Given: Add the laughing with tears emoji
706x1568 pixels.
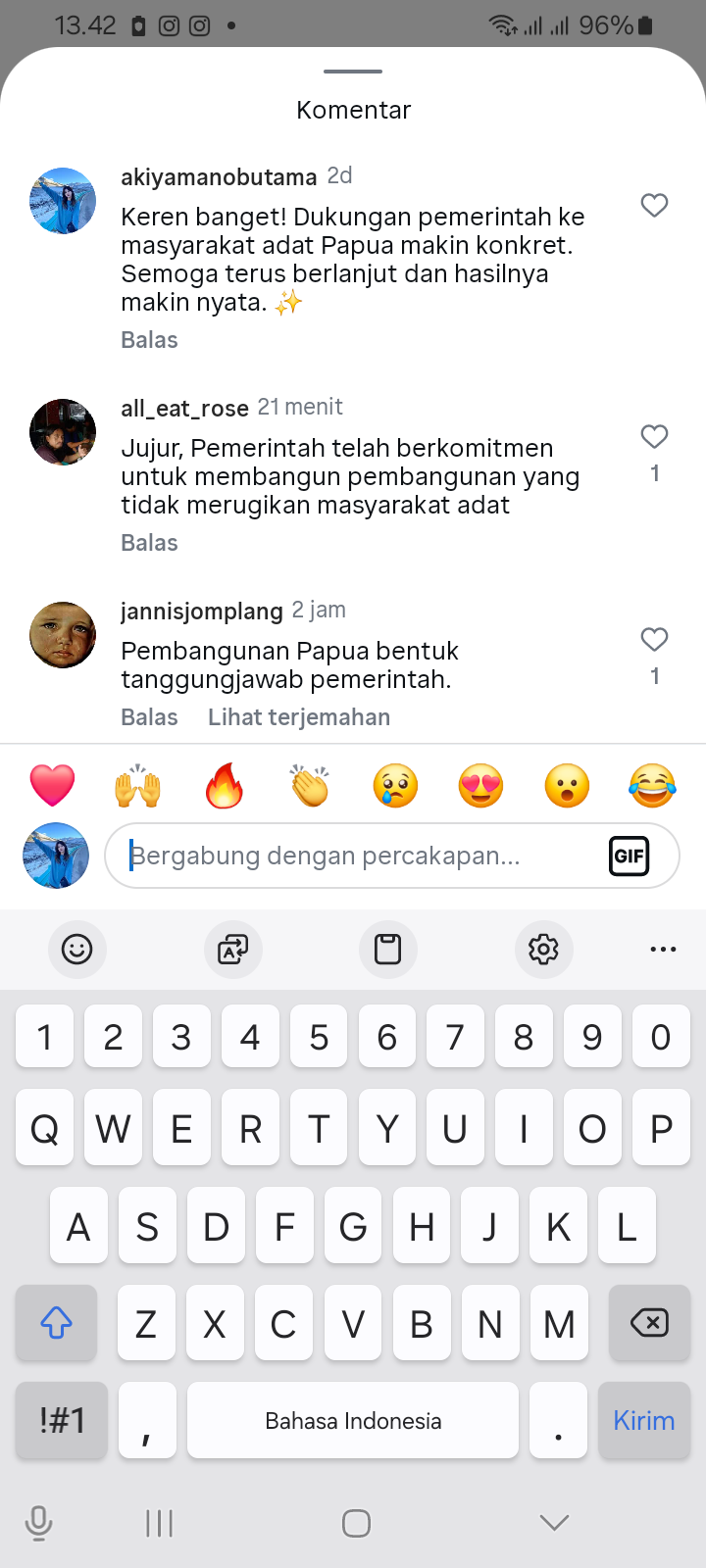Looking at the screenshot, I should (x=652, y=786).
